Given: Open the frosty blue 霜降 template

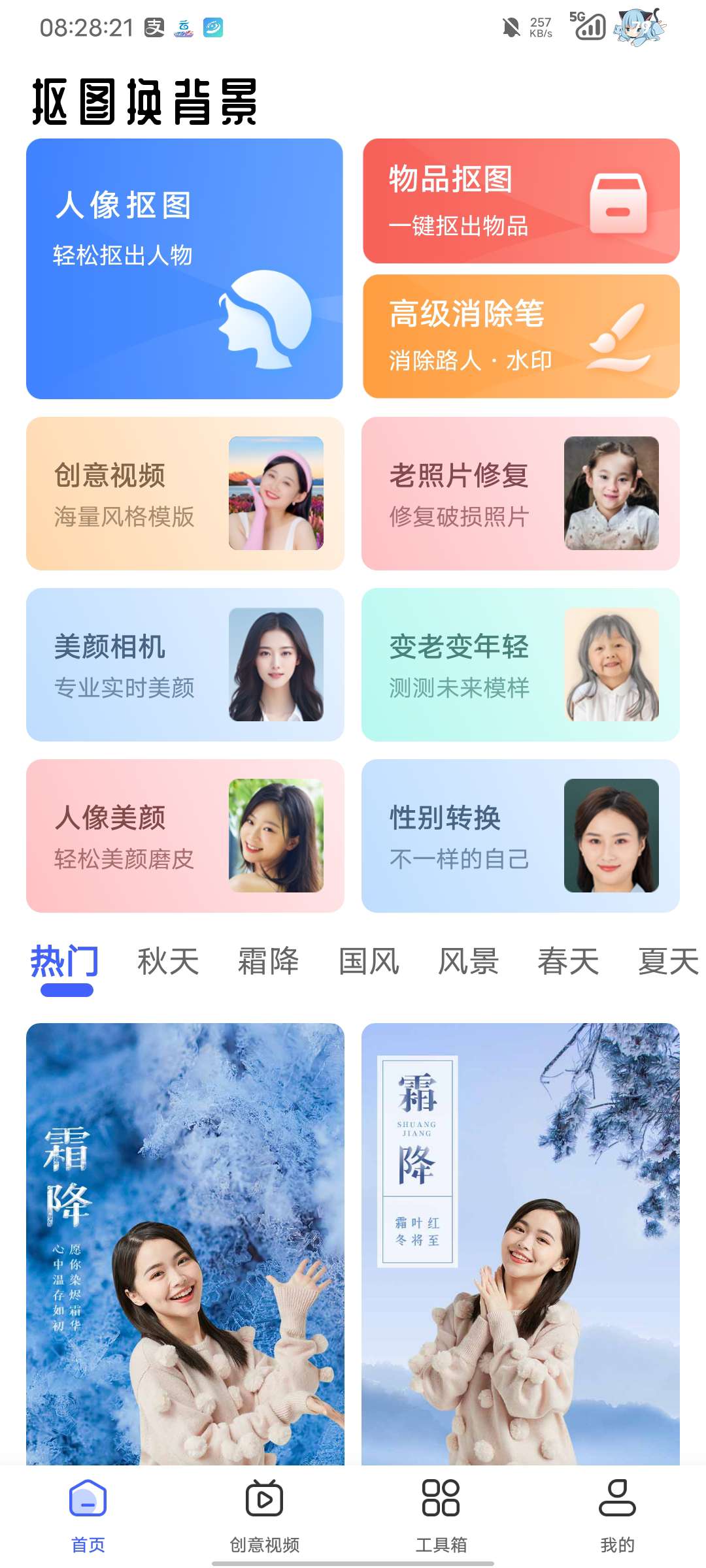Looking at the screenshot, I should tap(185, 1241).
